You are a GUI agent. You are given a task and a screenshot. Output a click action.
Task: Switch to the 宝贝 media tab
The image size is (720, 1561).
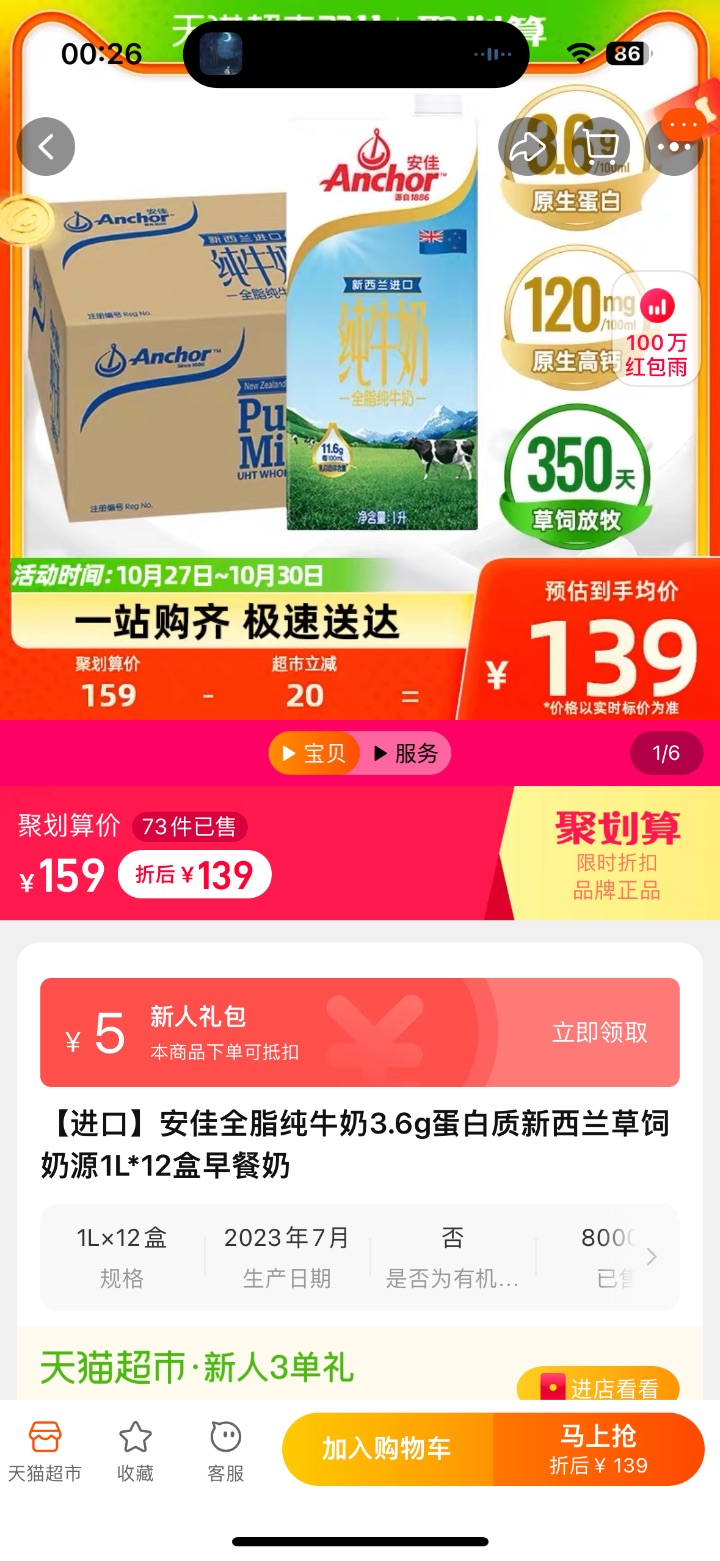tap(314, 753)
